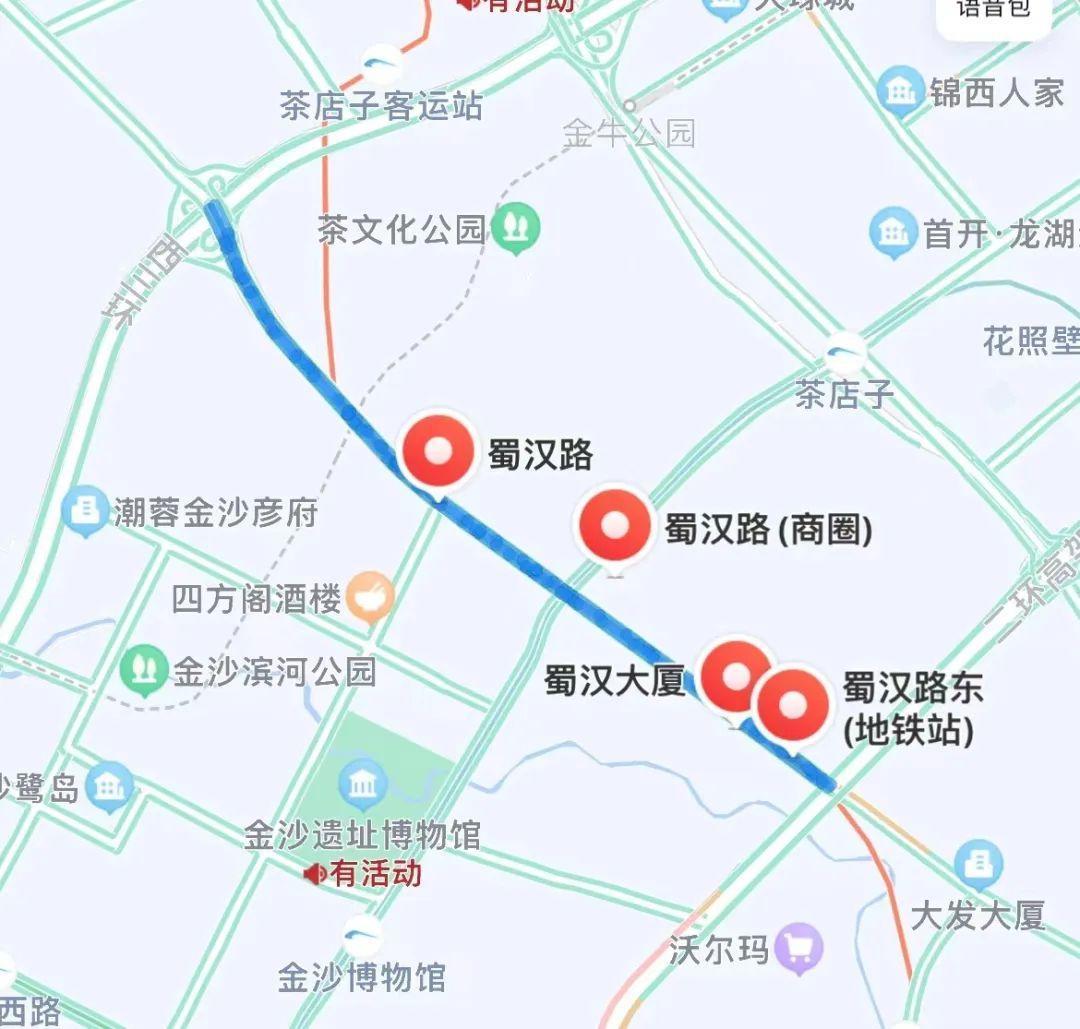Screen dimensions: 1080x1029
Task: Tap the 茶文化公园 park icon
Action: click(519, 230)
